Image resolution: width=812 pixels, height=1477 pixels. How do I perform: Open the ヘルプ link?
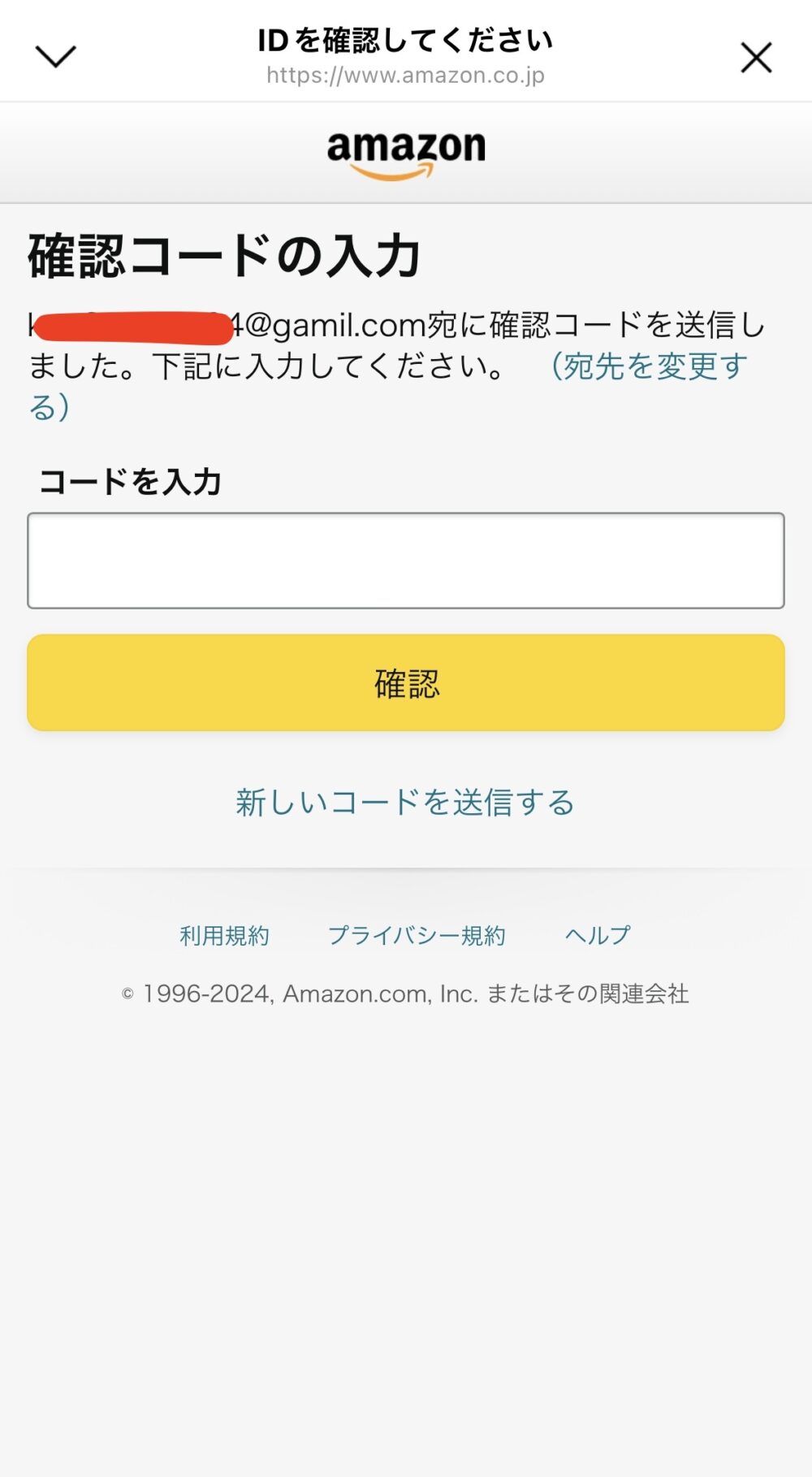point(598,936)
